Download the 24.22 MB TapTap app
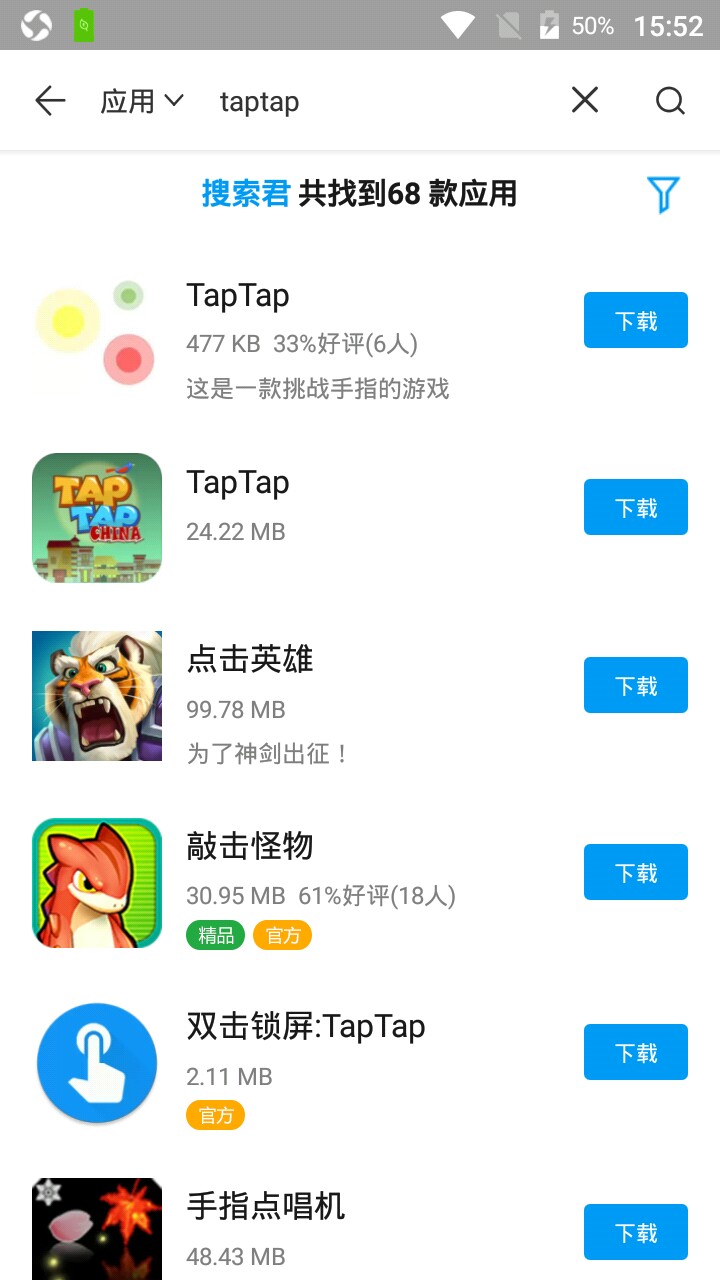 pyautogui.click(x=635, y=507)
